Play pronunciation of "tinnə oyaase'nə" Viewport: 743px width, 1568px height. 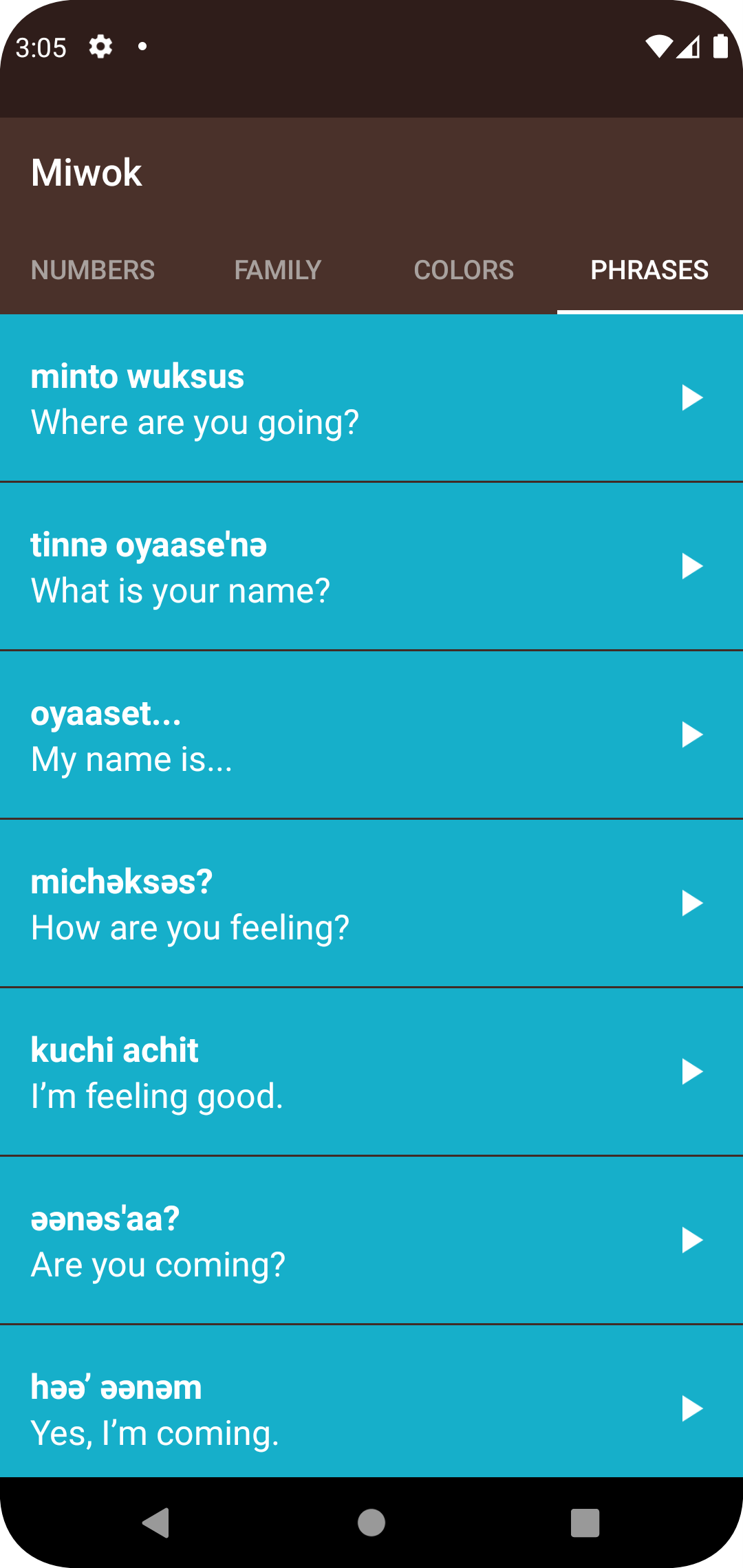[x=691, y=565]
